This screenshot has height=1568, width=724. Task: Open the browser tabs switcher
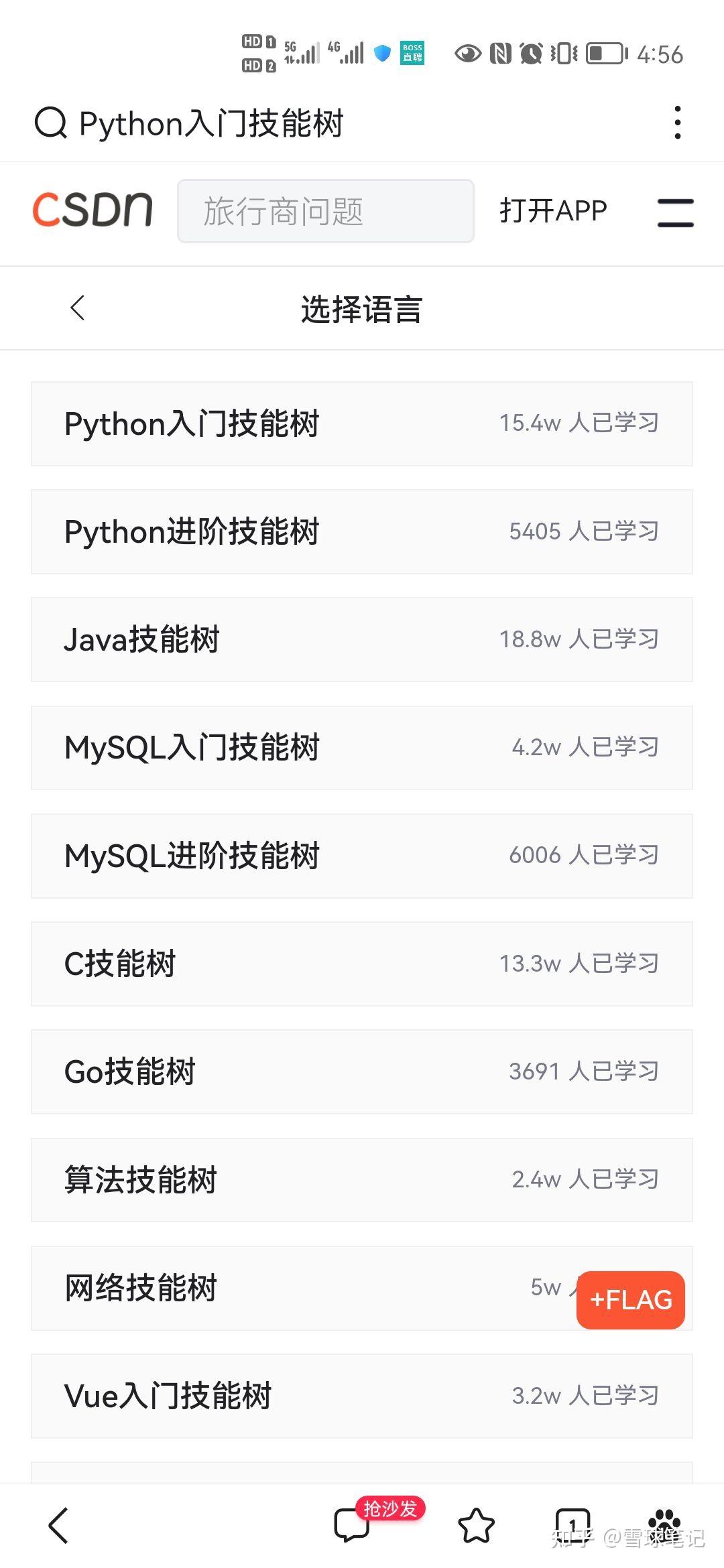[x=573, y=1526]
